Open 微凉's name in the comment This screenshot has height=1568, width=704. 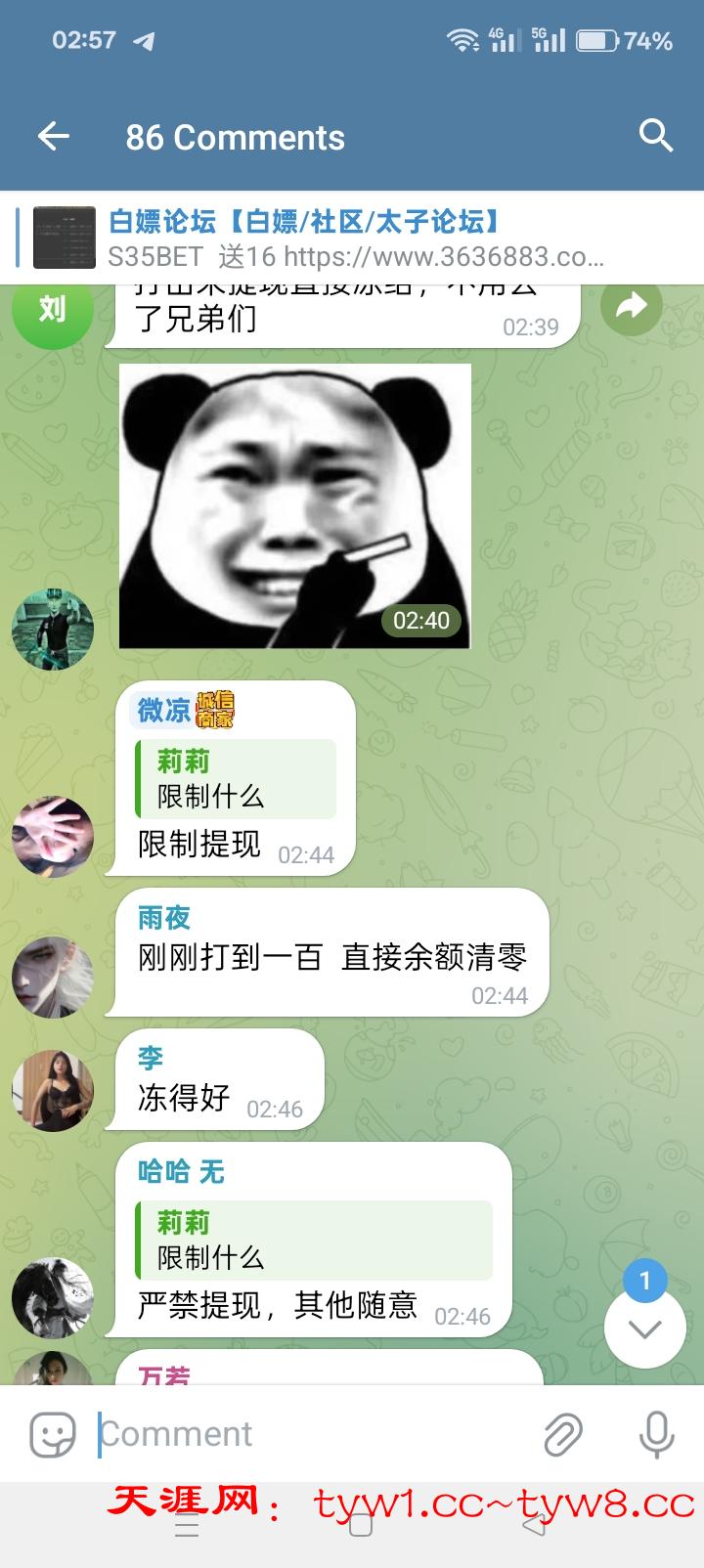(164, 710)
